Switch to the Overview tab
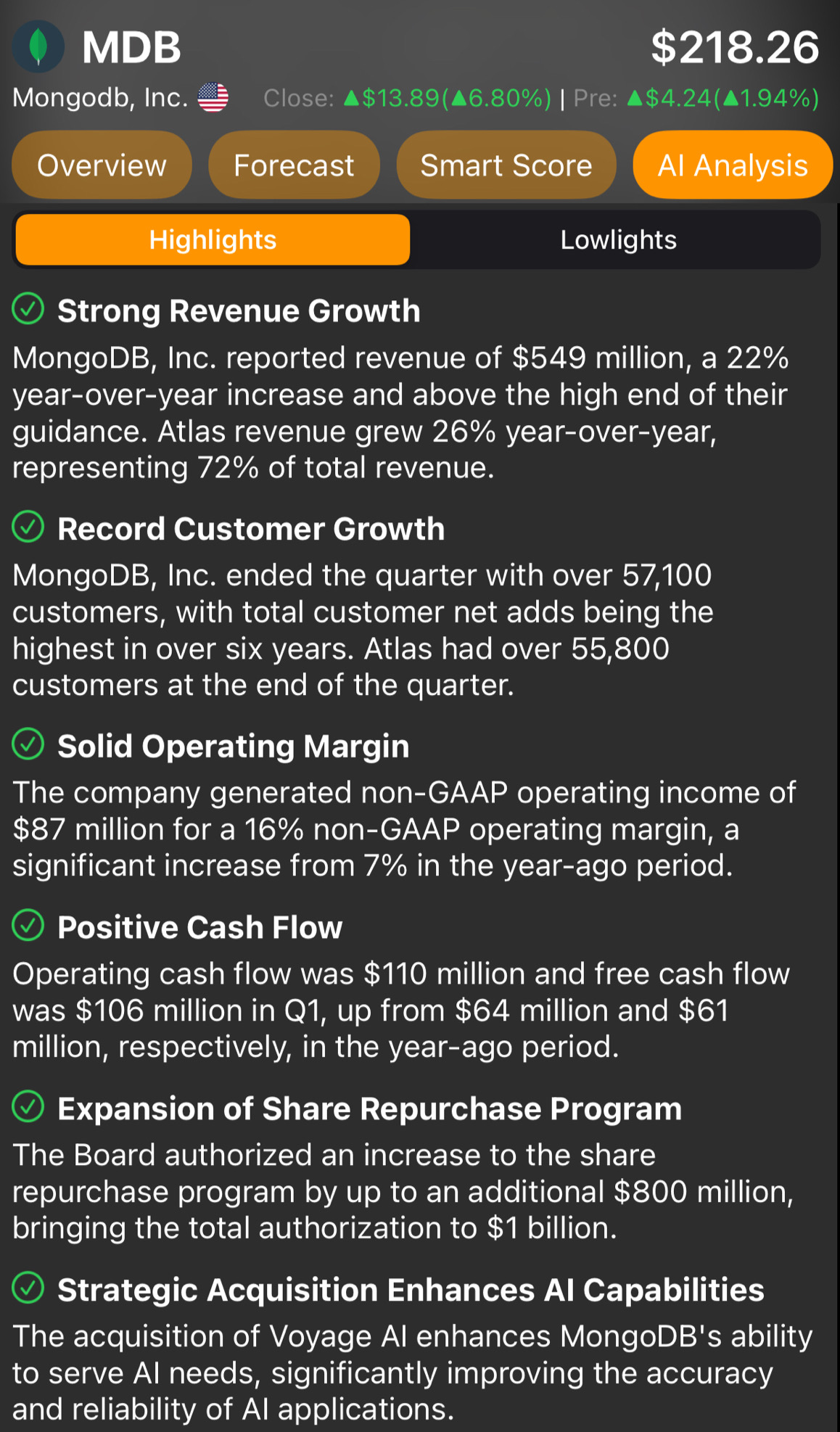Image resolution: width=840 pixels, height=1432 pixels. 102,165
